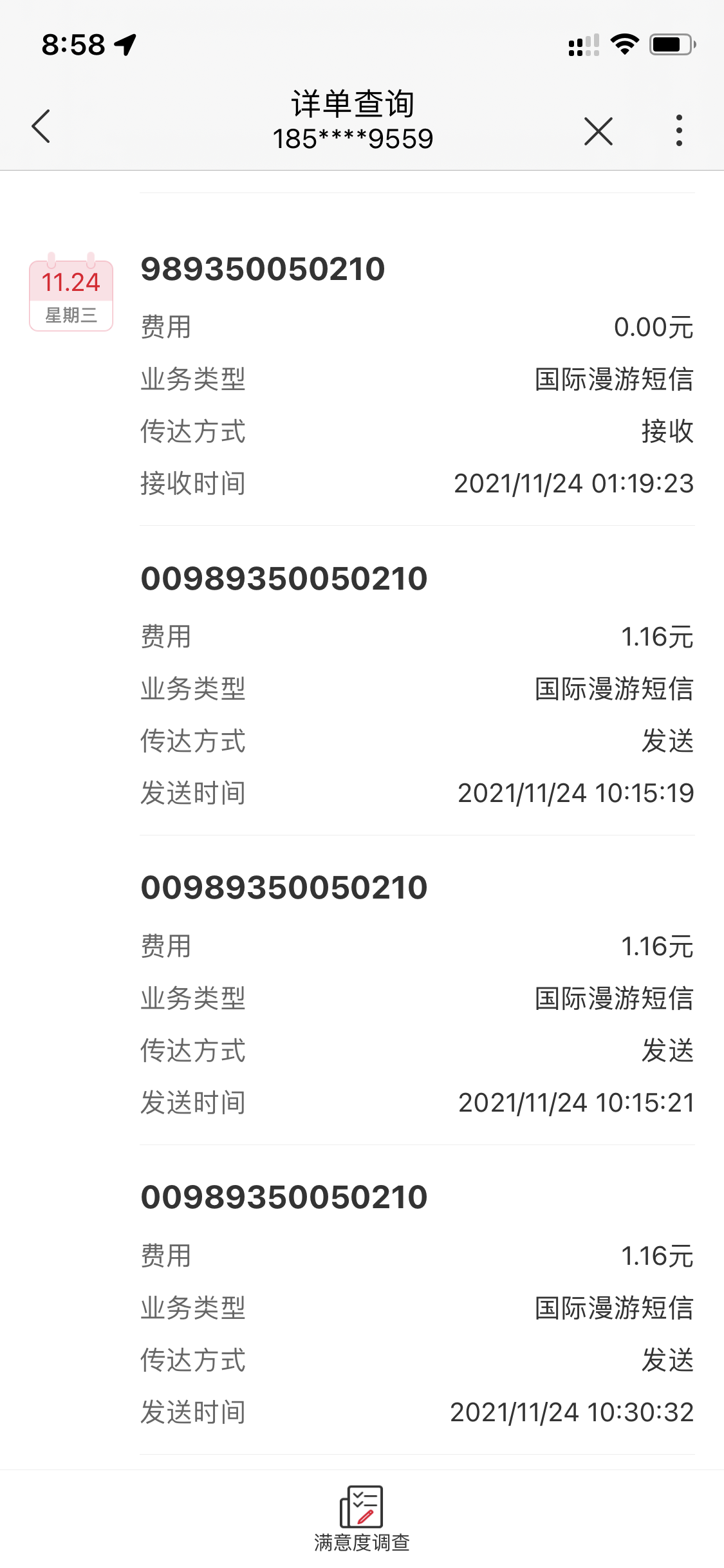This screenshot has width=724, height=1568.
Task: Open the 满意度调查 survey
Action: (x=362, y=1518)
